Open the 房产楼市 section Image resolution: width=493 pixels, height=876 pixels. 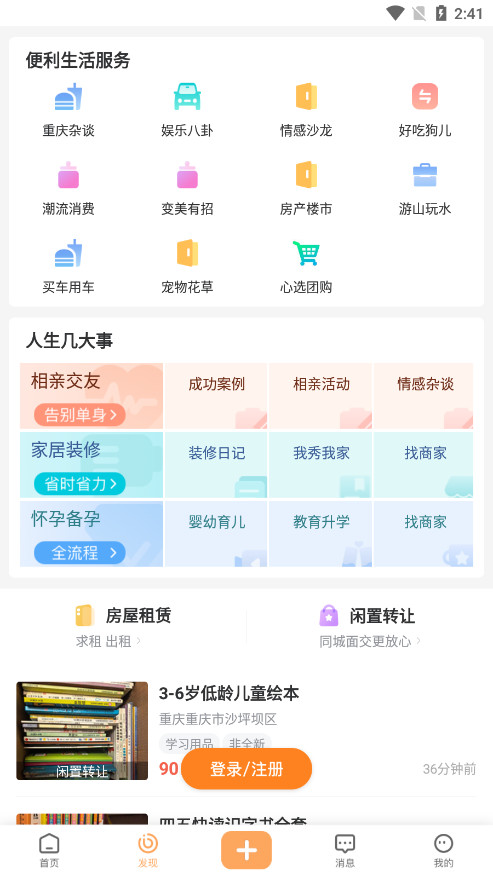coord(306,189)
